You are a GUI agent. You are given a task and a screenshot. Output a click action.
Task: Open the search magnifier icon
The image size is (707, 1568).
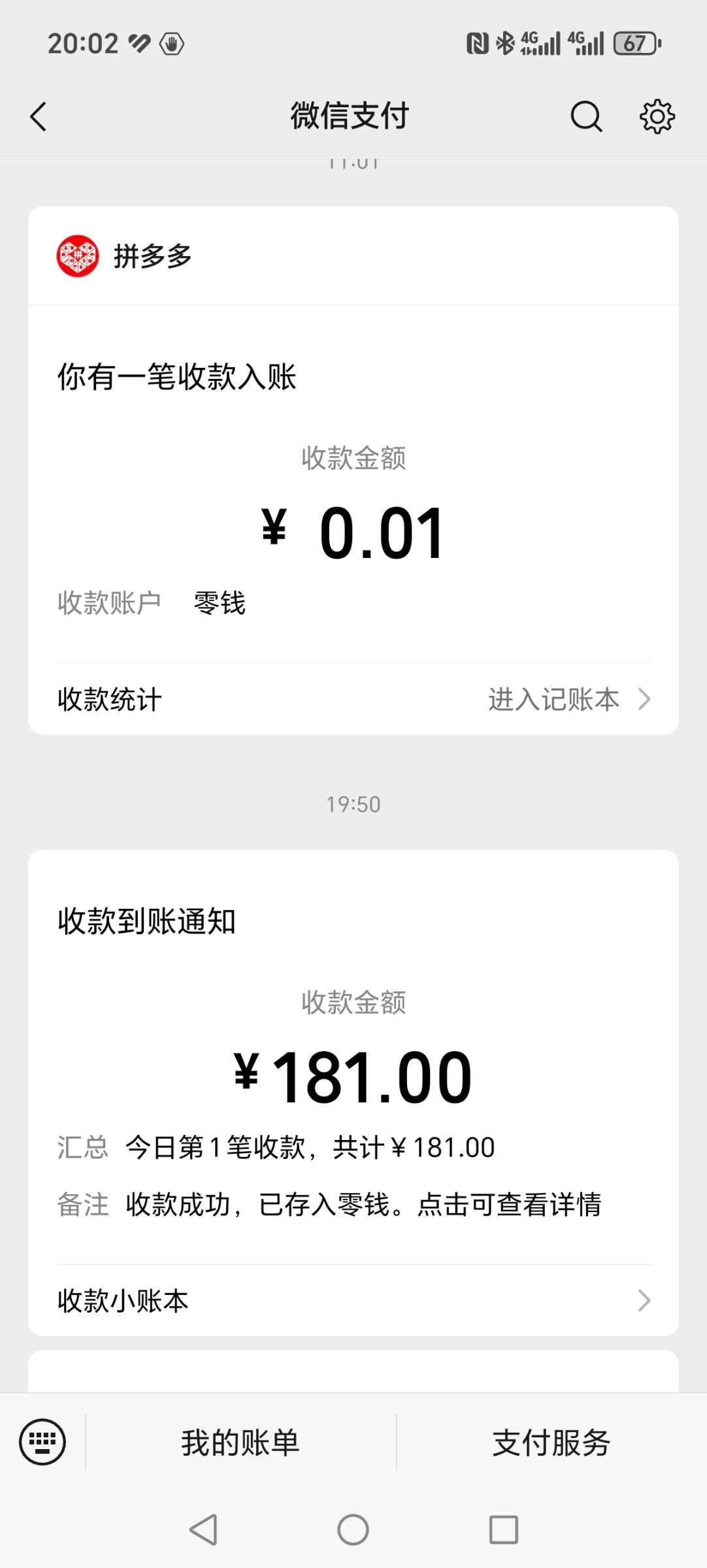tap(586, 117)
